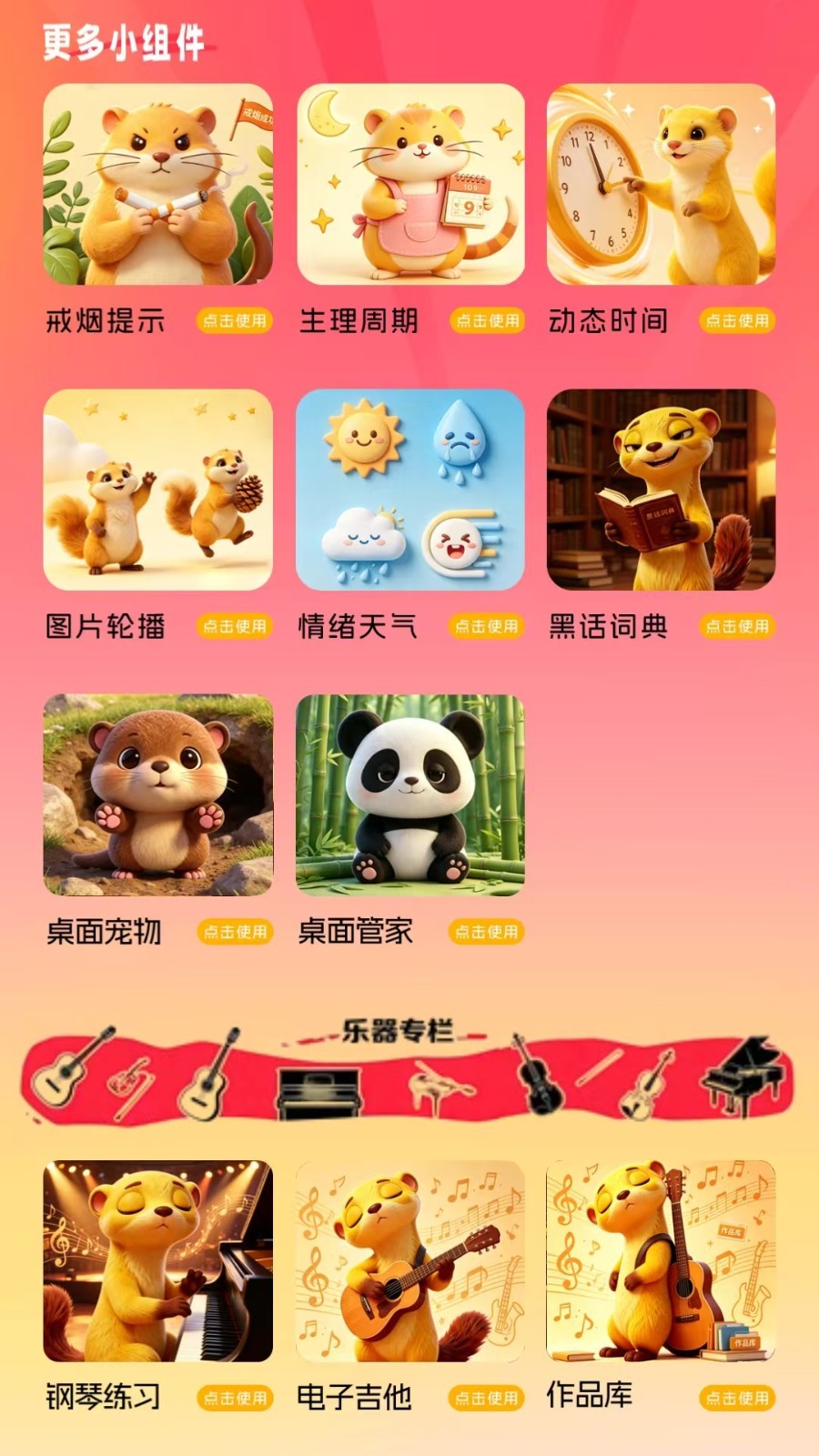Use the 钢琴练习 button
This screenshot has width=819, height=1456.
[235, 1398]
